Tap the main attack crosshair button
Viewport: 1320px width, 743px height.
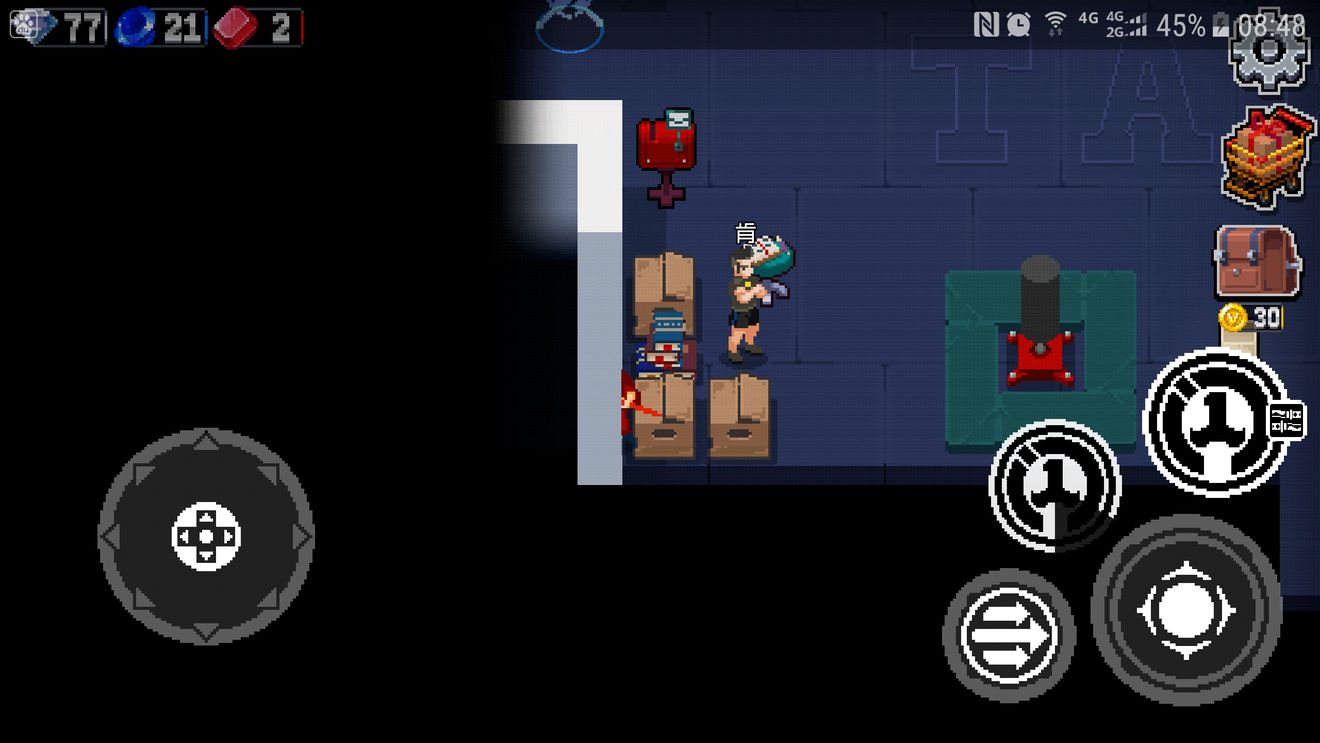pos(1186,609)
